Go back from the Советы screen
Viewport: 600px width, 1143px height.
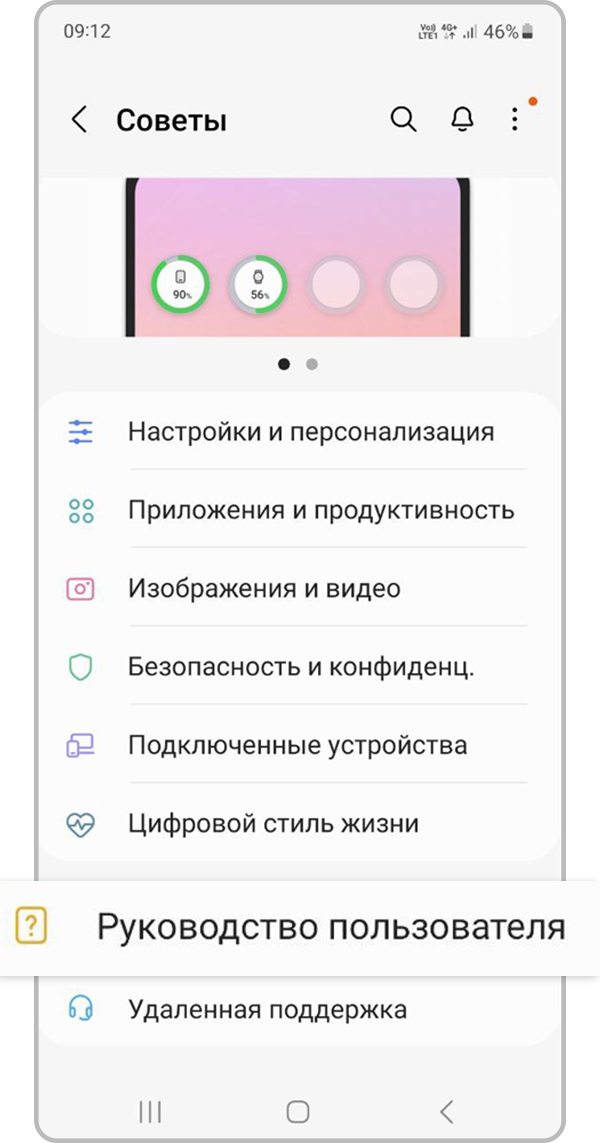click(x=79, y=120)
